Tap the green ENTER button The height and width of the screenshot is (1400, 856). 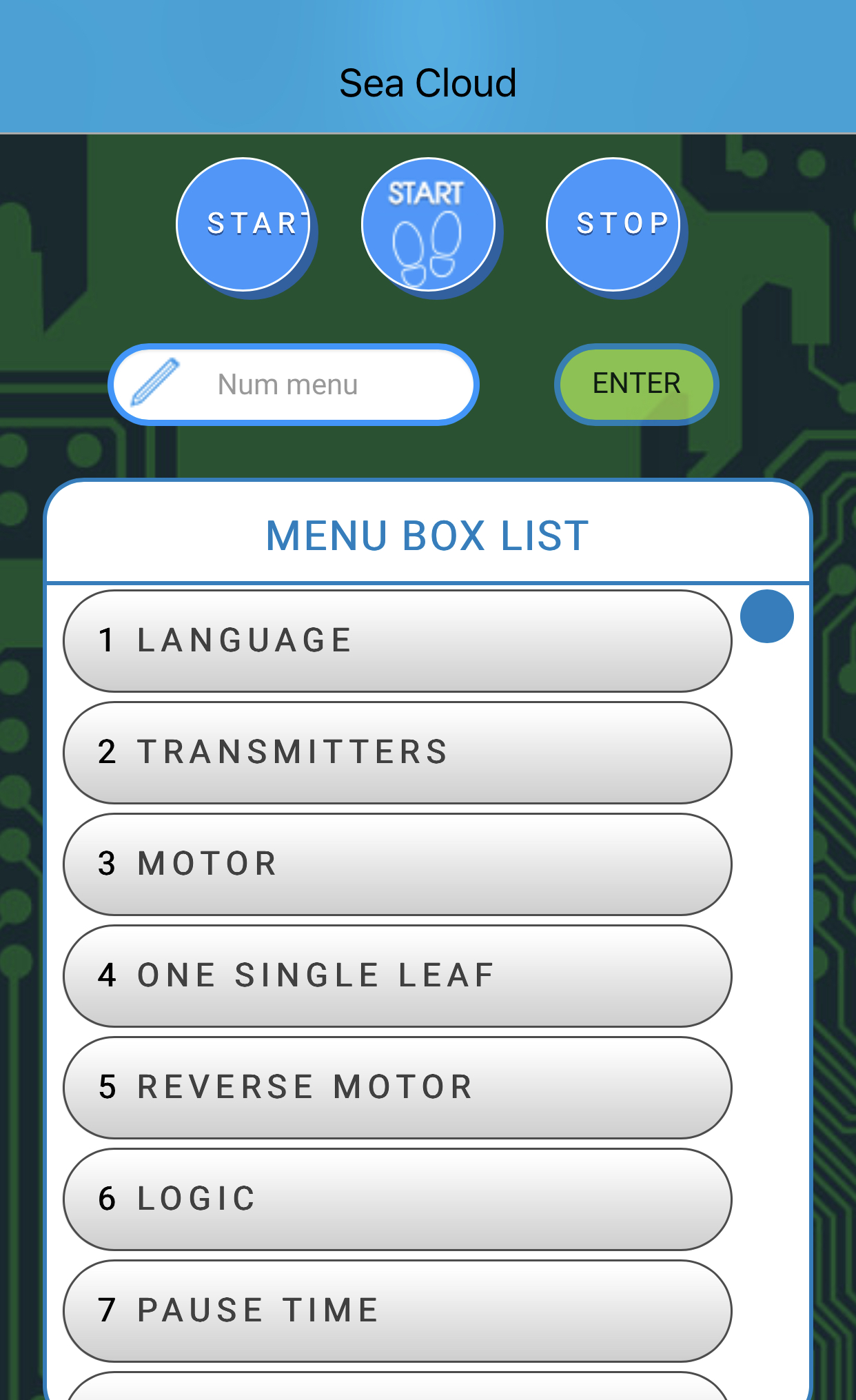coord(636,384)
